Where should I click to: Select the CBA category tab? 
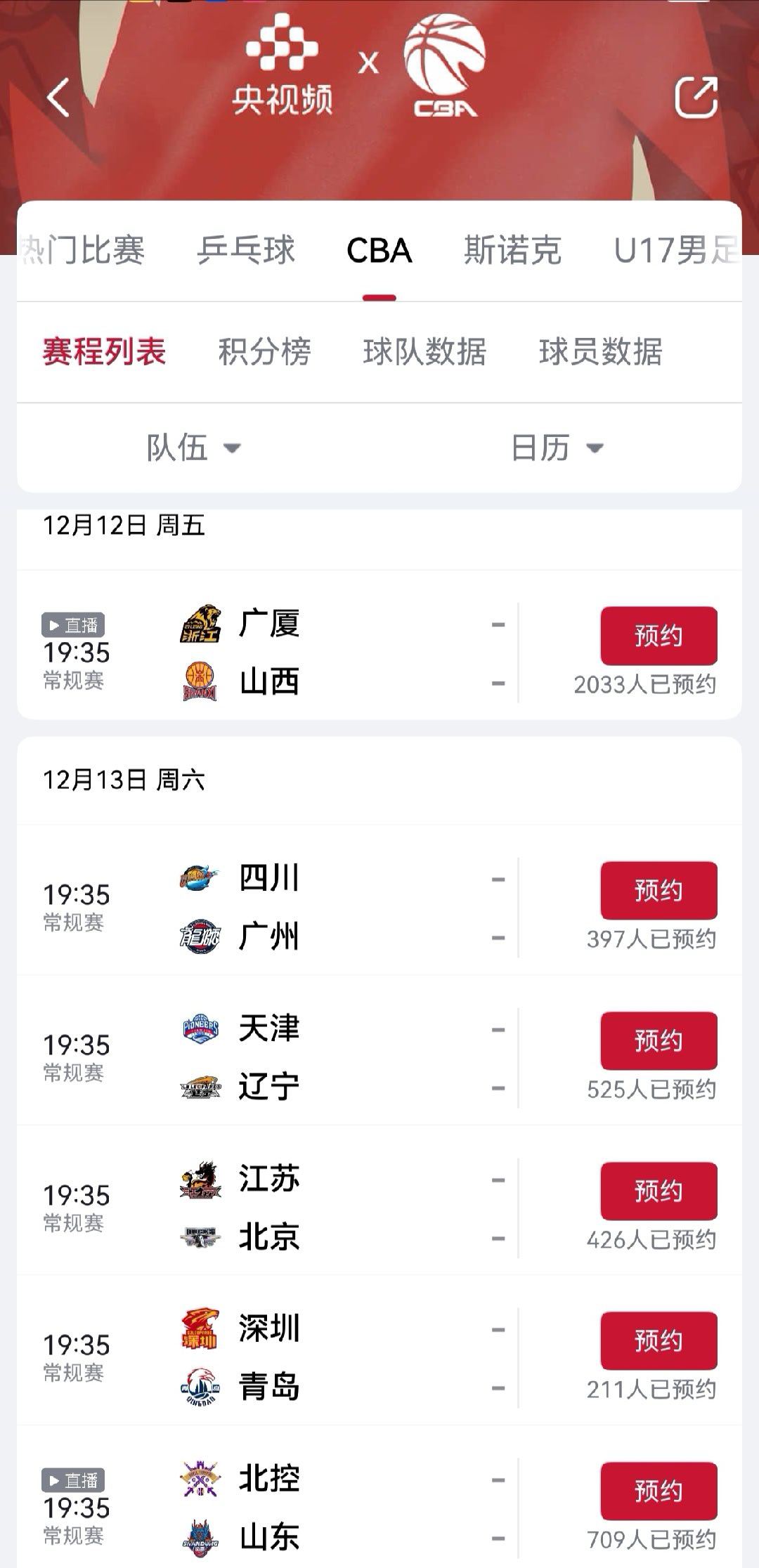379,251
